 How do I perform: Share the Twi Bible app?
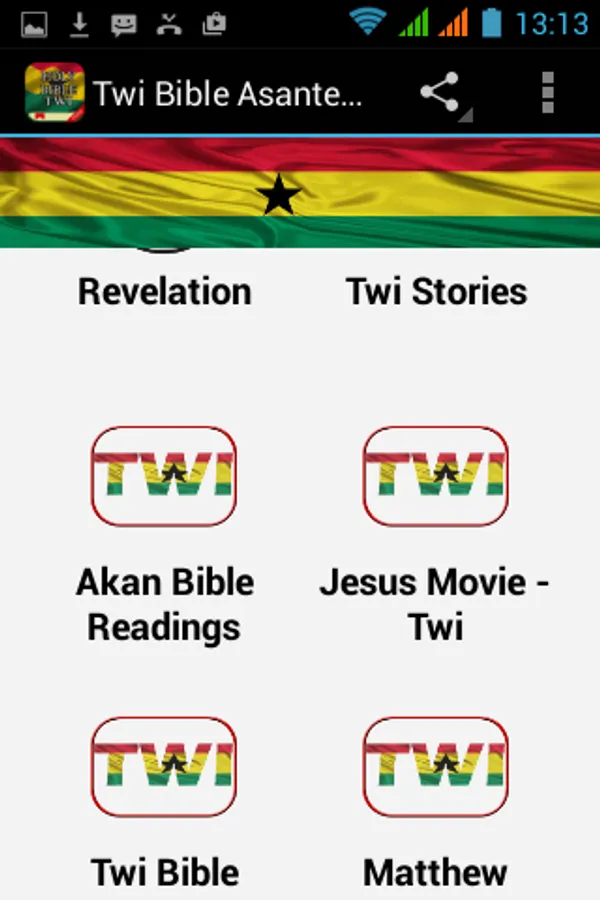click(440, 93)
